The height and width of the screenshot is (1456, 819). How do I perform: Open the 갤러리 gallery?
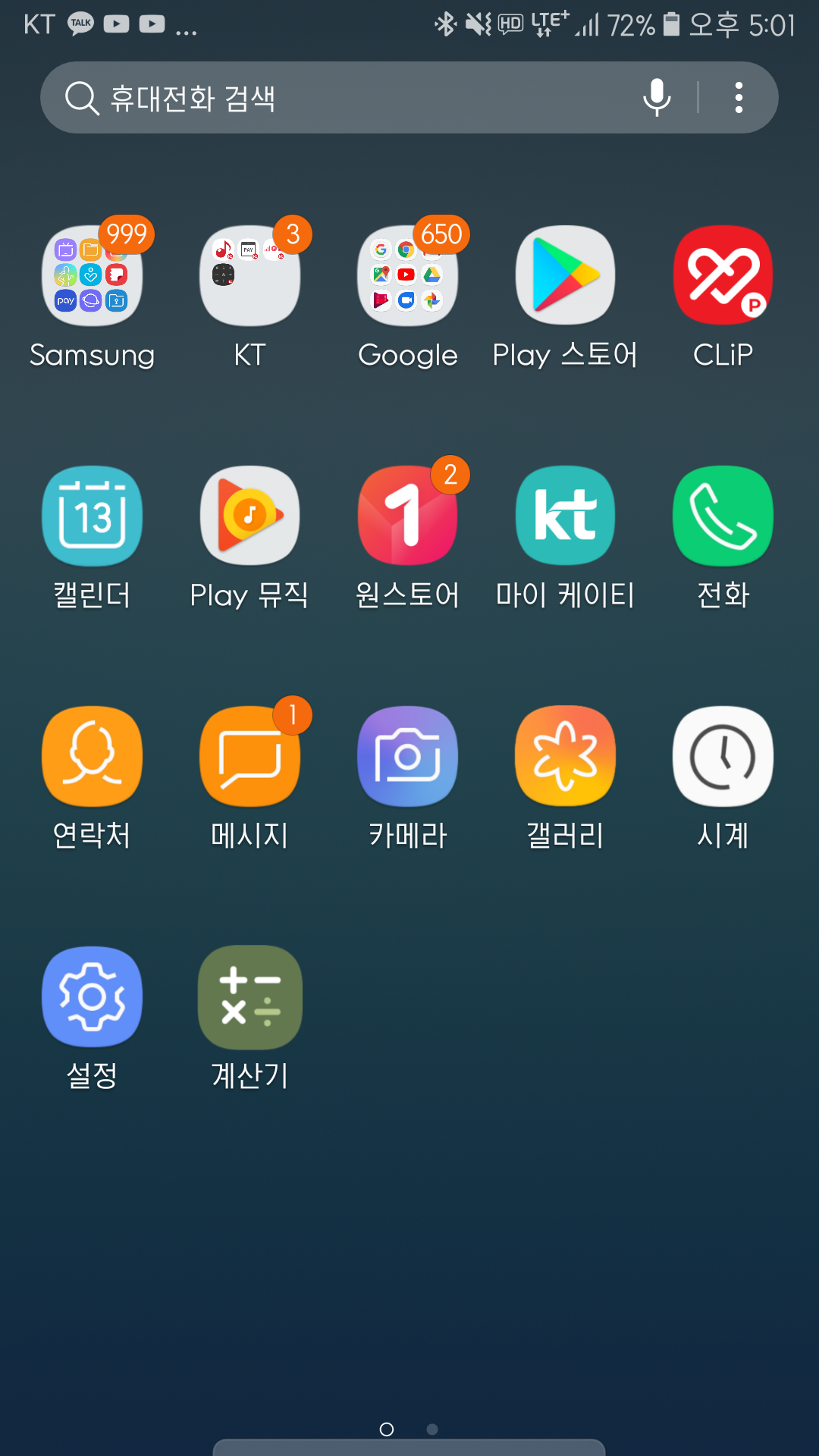[x=565, y=757]
